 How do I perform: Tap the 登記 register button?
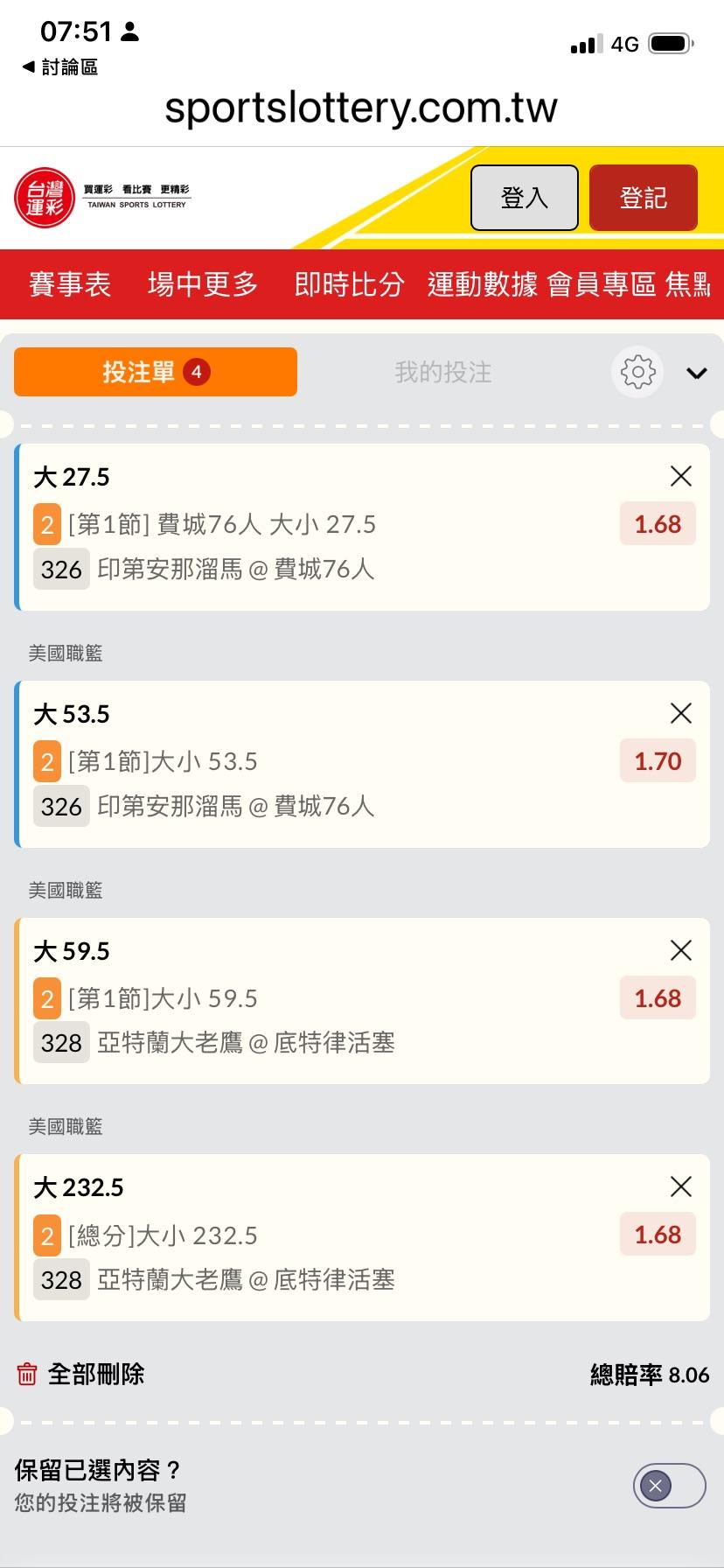tap(644, 198)
